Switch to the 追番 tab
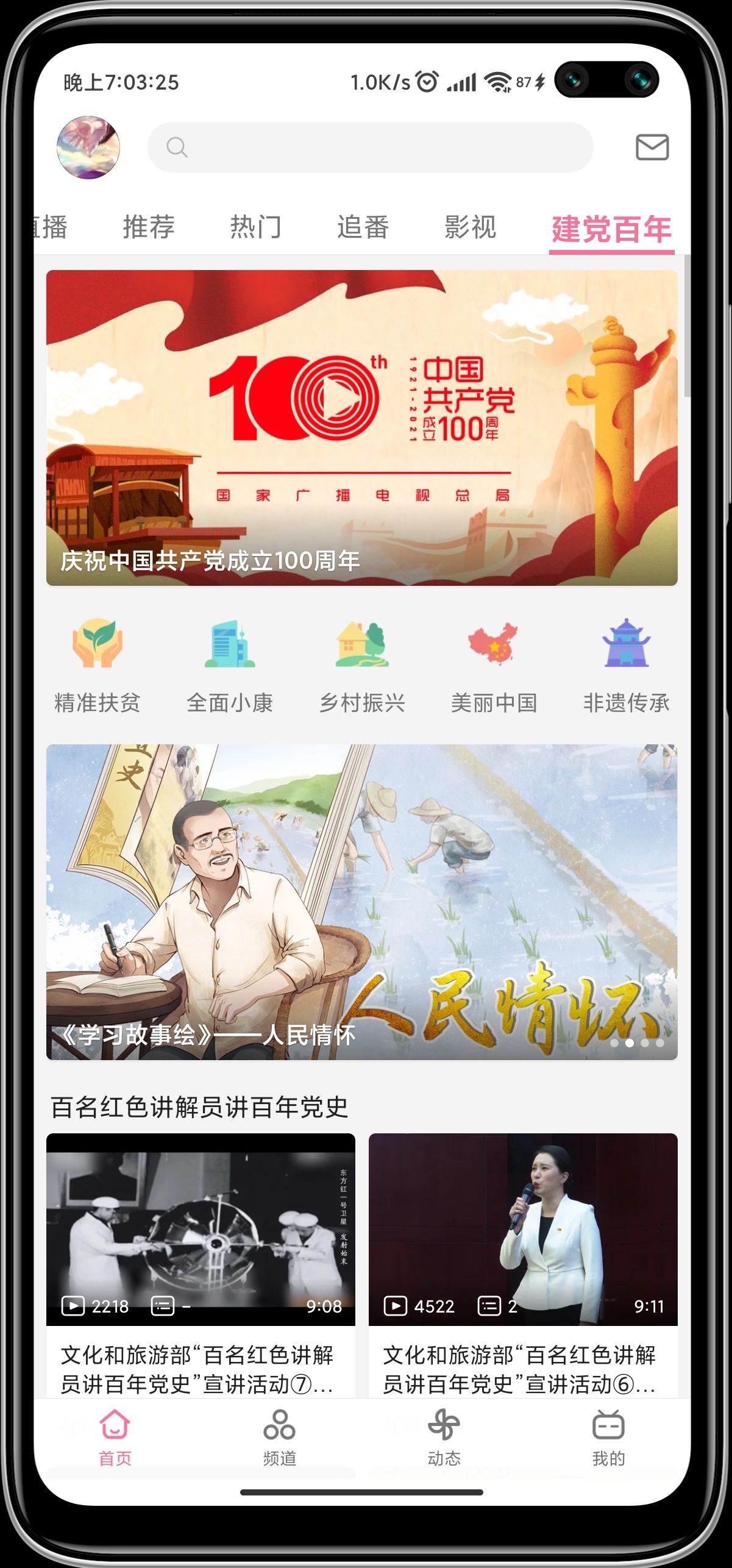Viewport: 732px width, 1568px height. click(363, 227)
